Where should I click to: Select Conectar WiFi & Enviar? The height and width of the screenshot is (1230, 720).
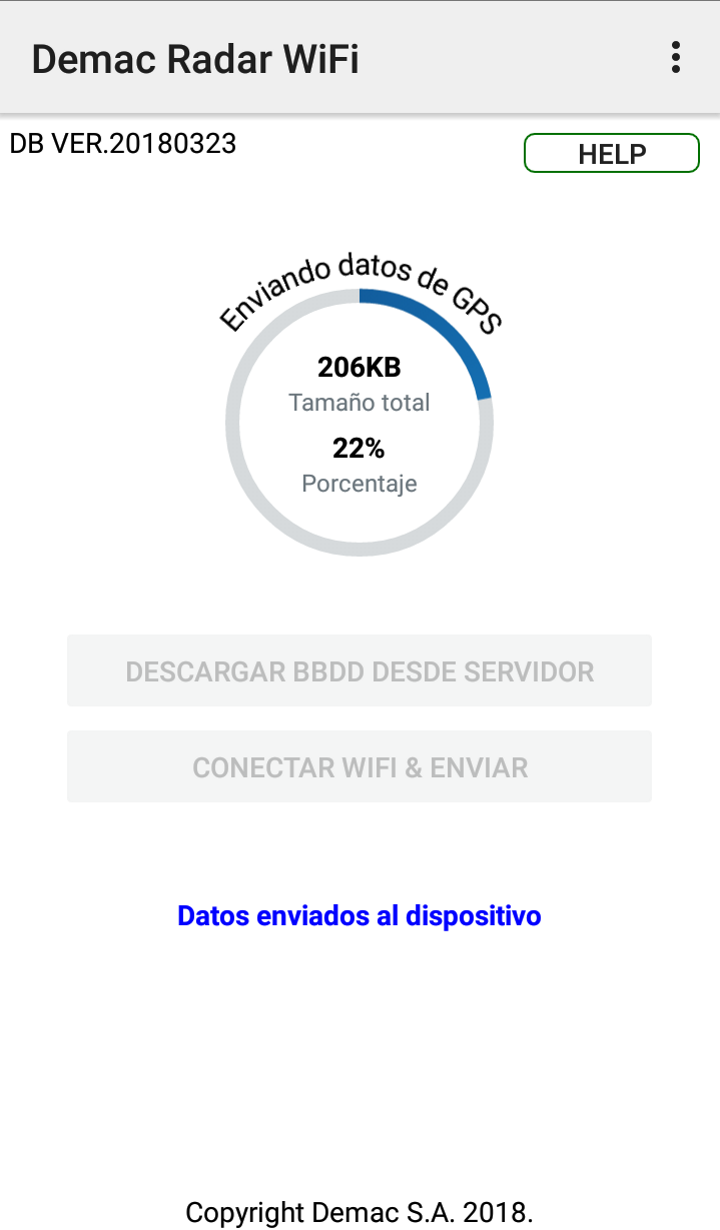[359, 767]
